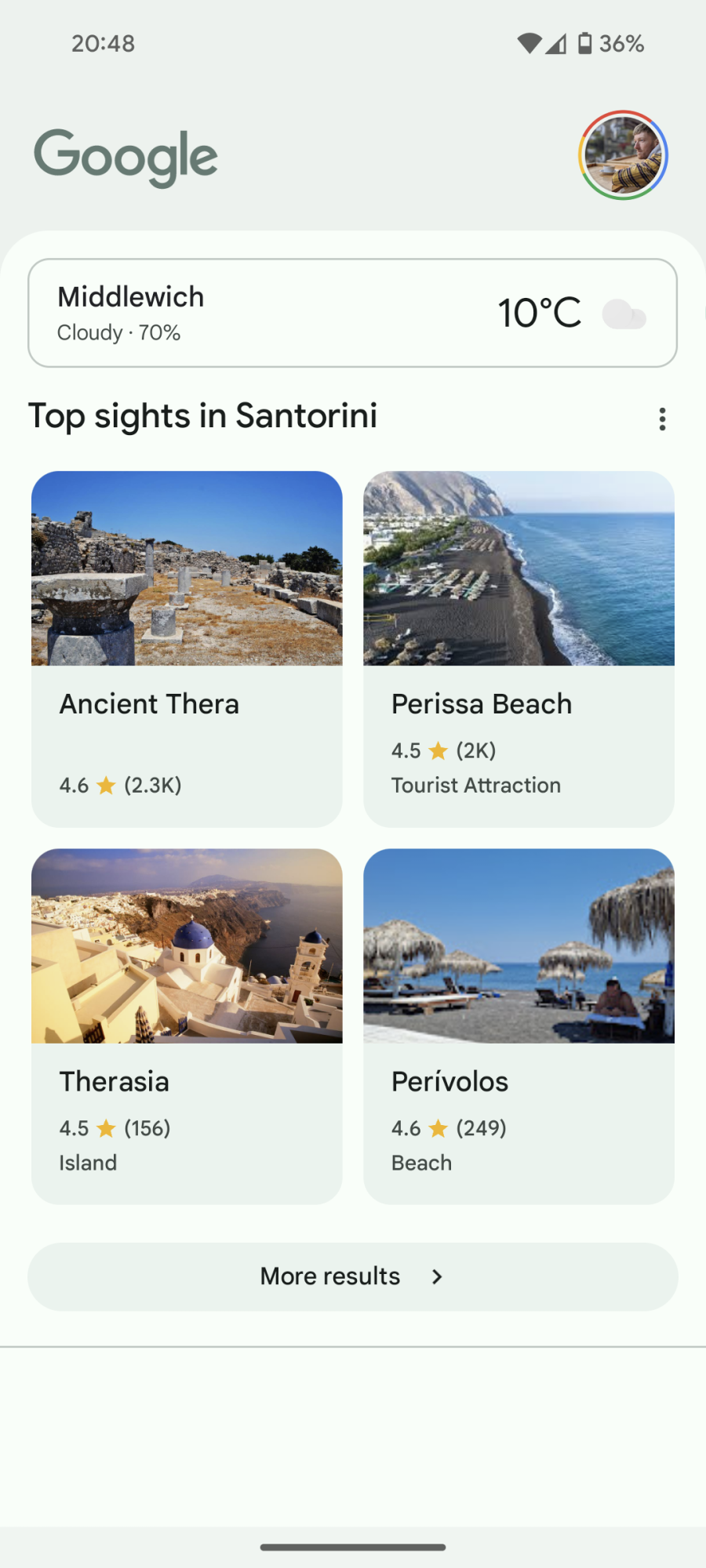Select the Therasia island card

187,1025
